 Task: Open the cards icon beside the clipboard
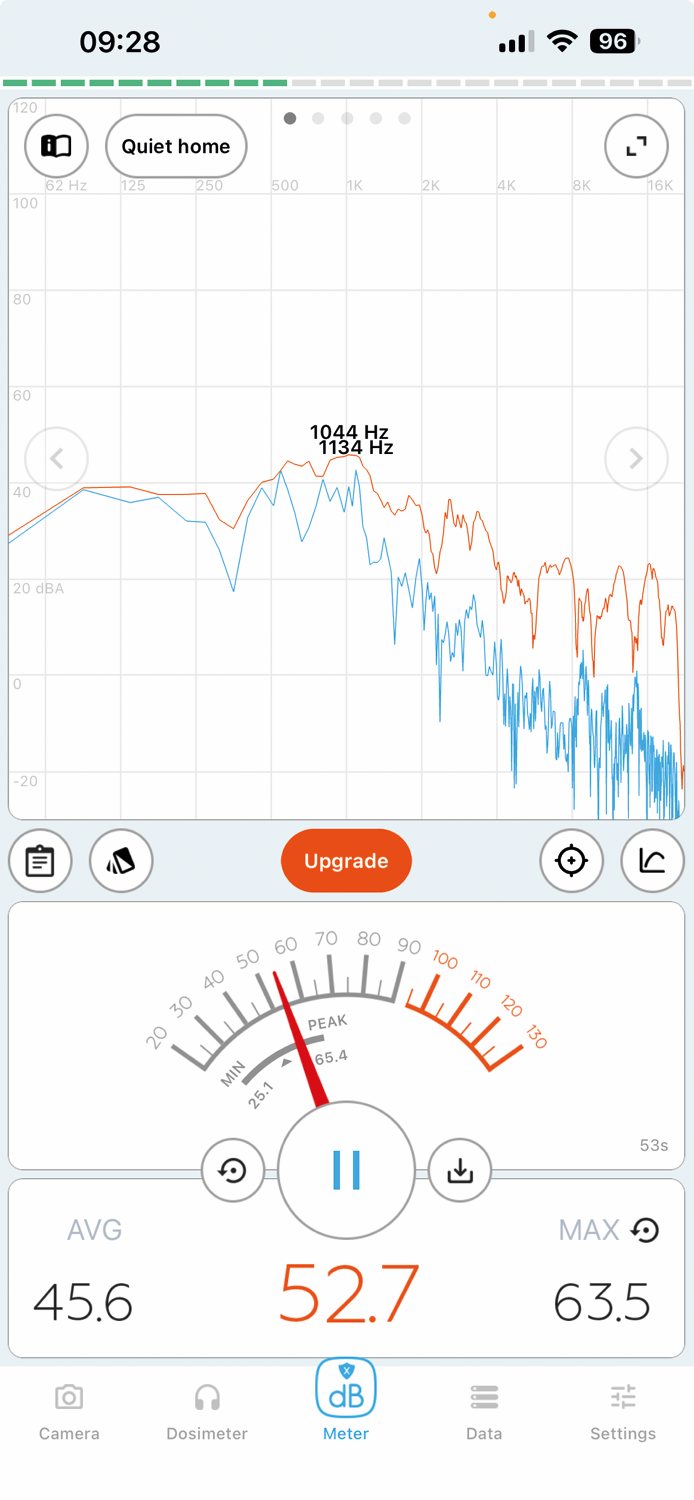[121, 860]
